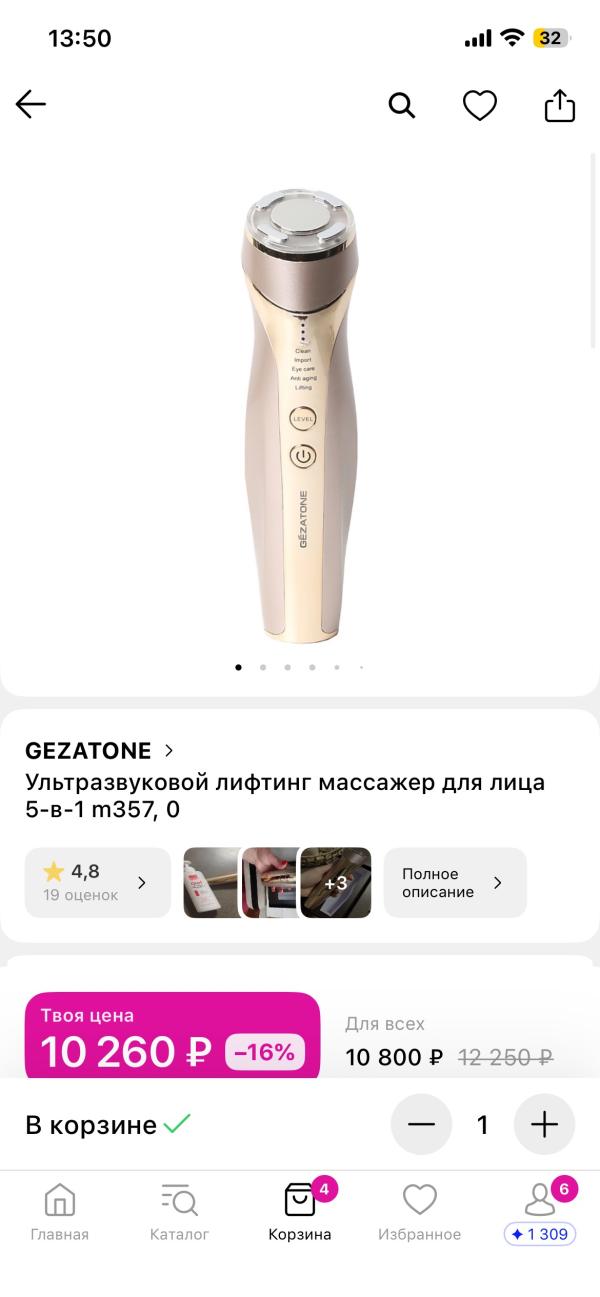Open the profile tab with 1 309 points

[540, 1212]
